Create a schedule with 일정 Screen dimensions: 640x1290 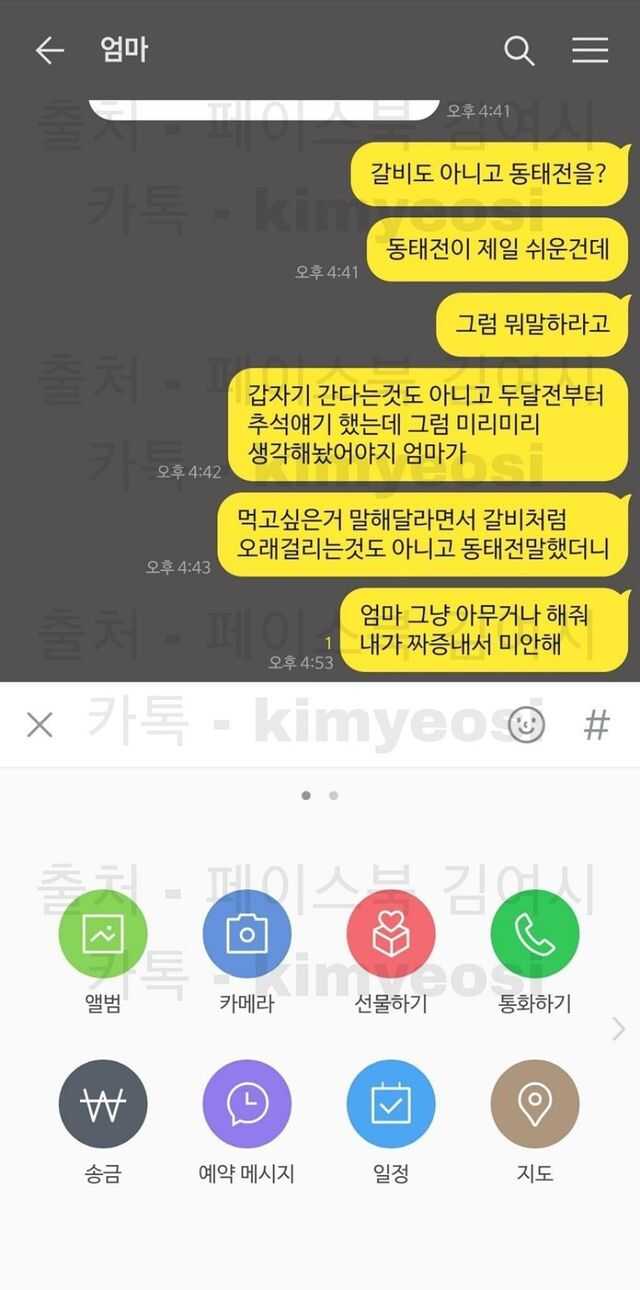coord(391,1104)
